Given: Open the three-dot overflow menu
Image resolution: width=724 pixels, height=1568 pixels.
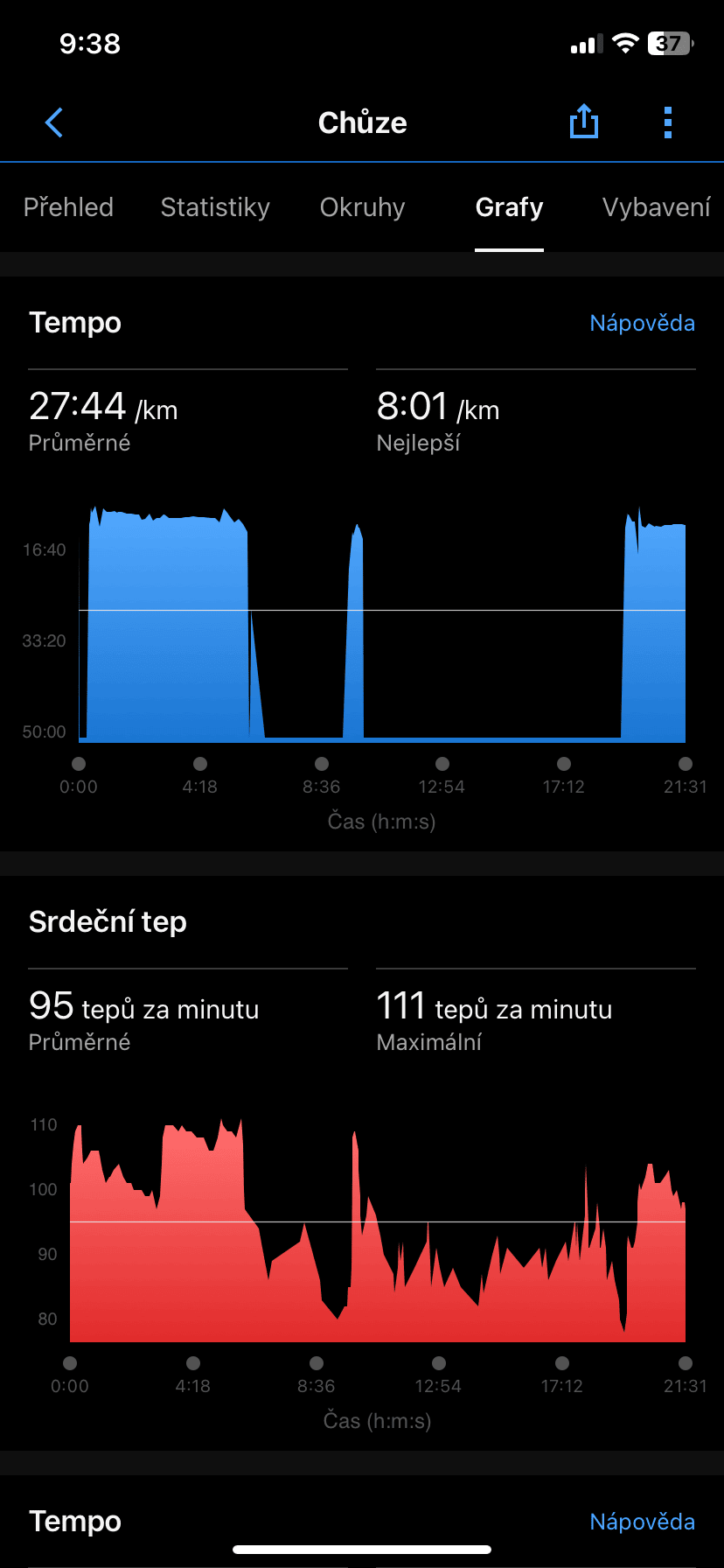Looking at the screenshot, I should pyautogui.click(x=668, y=122).
